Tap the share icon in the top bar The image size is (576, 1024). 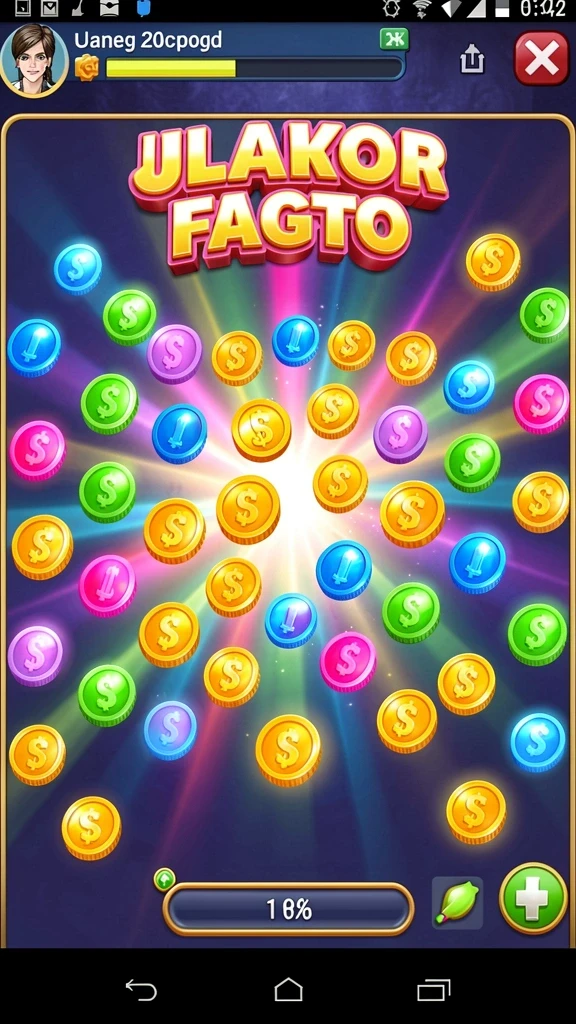472,59
